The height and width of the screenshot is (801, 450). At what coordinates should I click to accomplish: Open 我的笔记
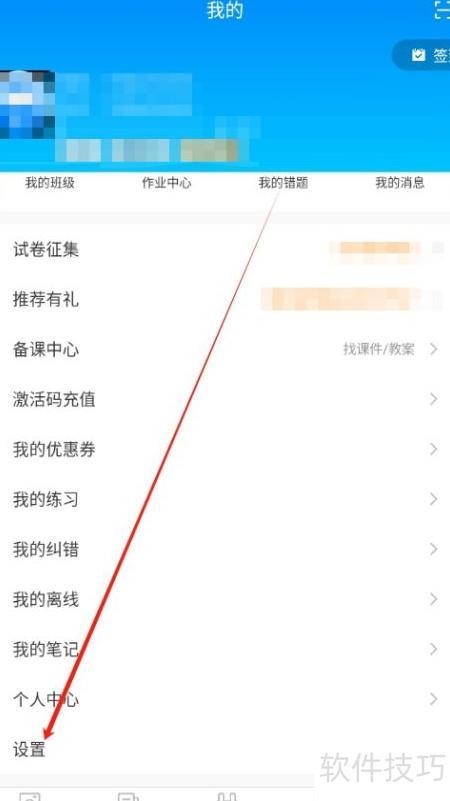[225, 649]
